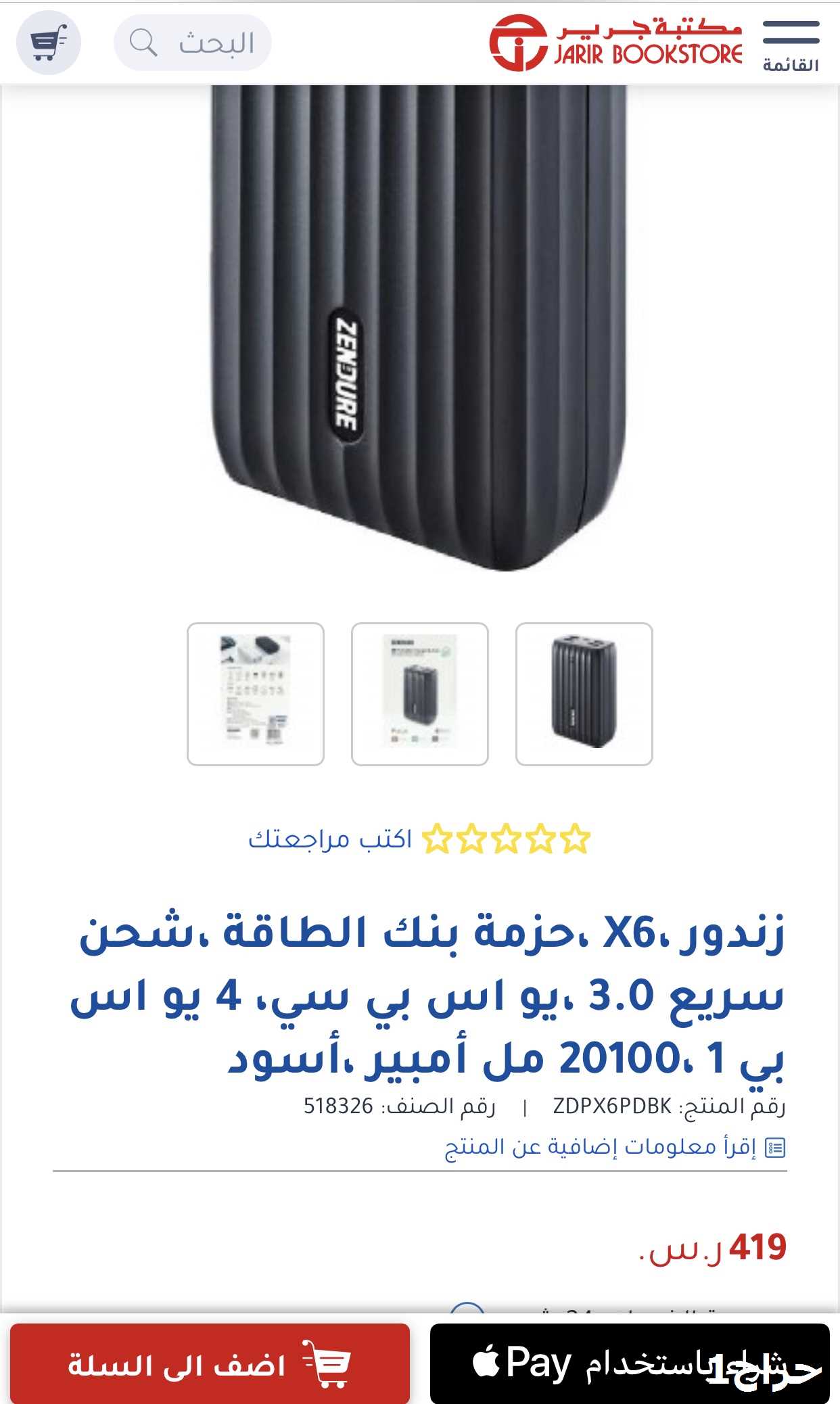Open the shopping cart icon
Screen dimensions: 840x1404
point(49,43)
